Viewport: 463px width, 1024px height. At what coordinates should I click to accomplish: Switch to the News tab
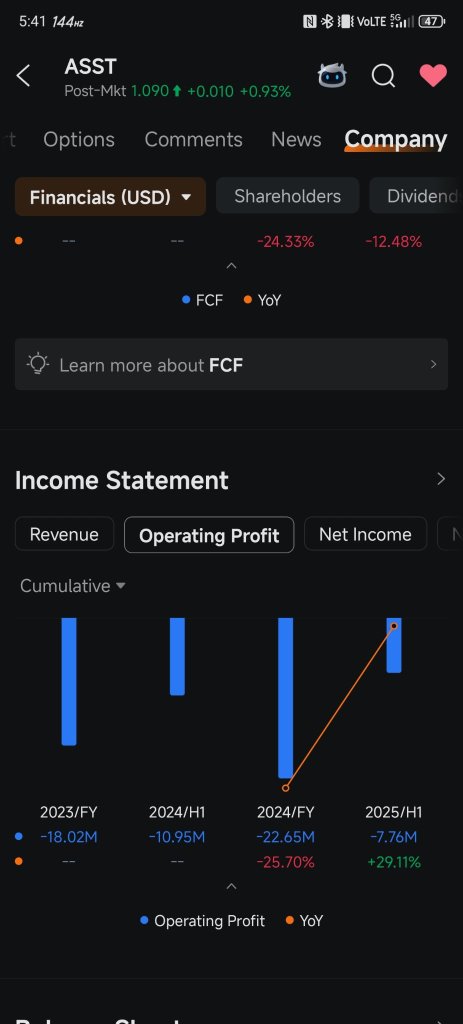pos(296,139)
